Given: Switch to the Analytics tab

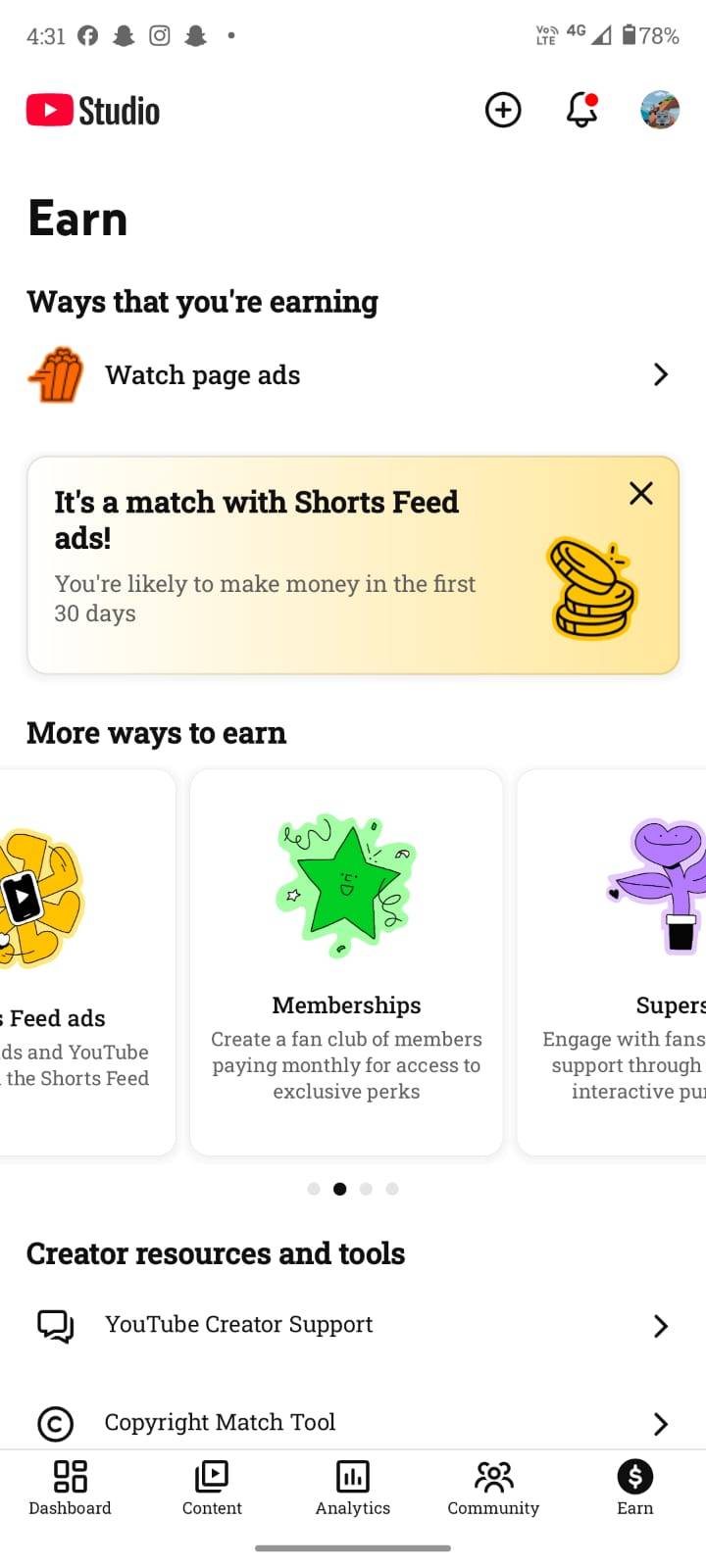Looking at the screenshot, I should (353, 1488).
